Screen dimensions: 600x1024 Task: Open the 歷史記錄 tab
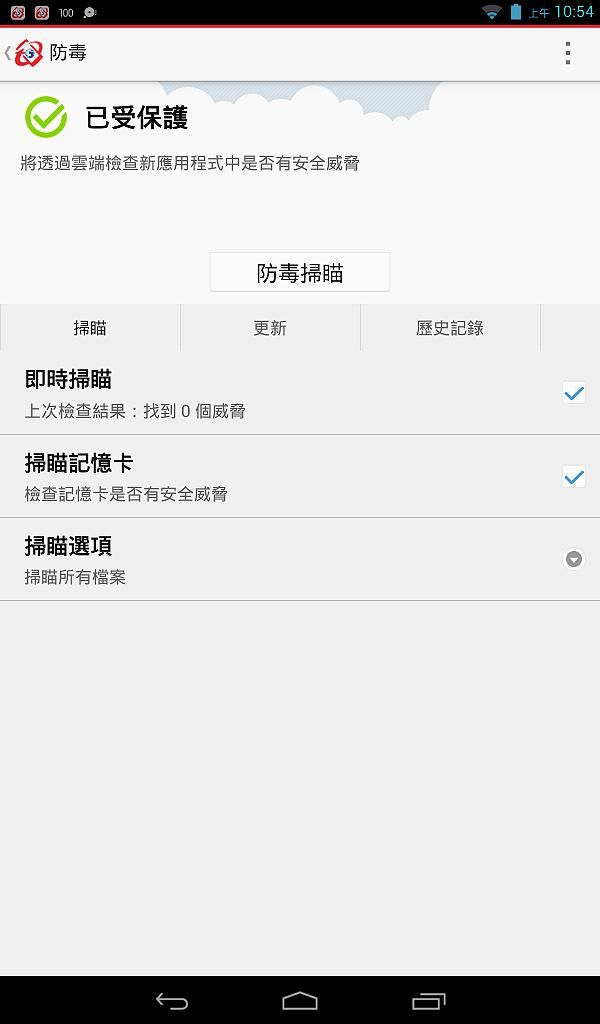[x=450, y=328]
